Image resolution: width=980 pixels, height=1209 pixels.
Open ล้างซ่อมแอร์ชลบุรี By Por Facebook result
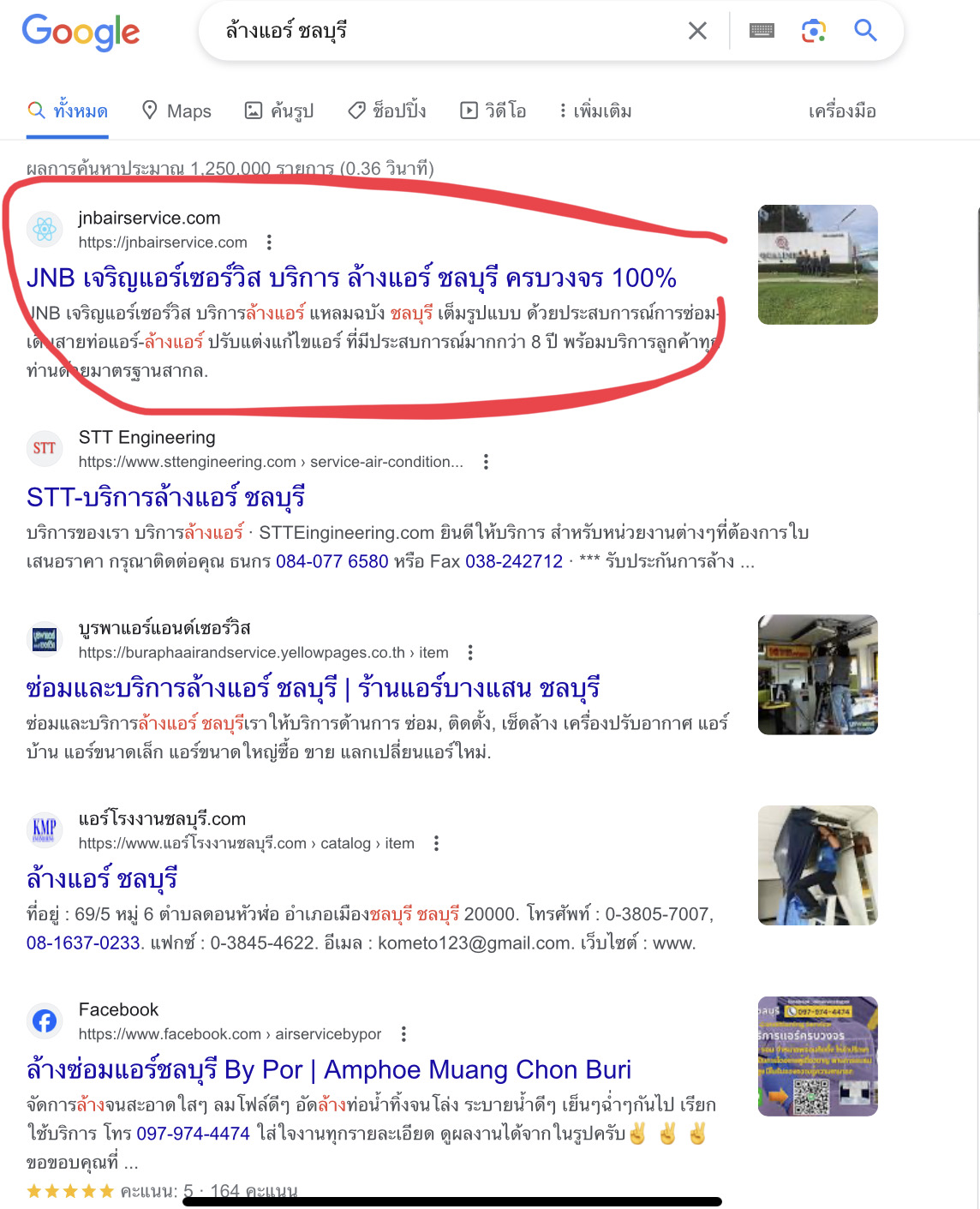pos(328,1070)
